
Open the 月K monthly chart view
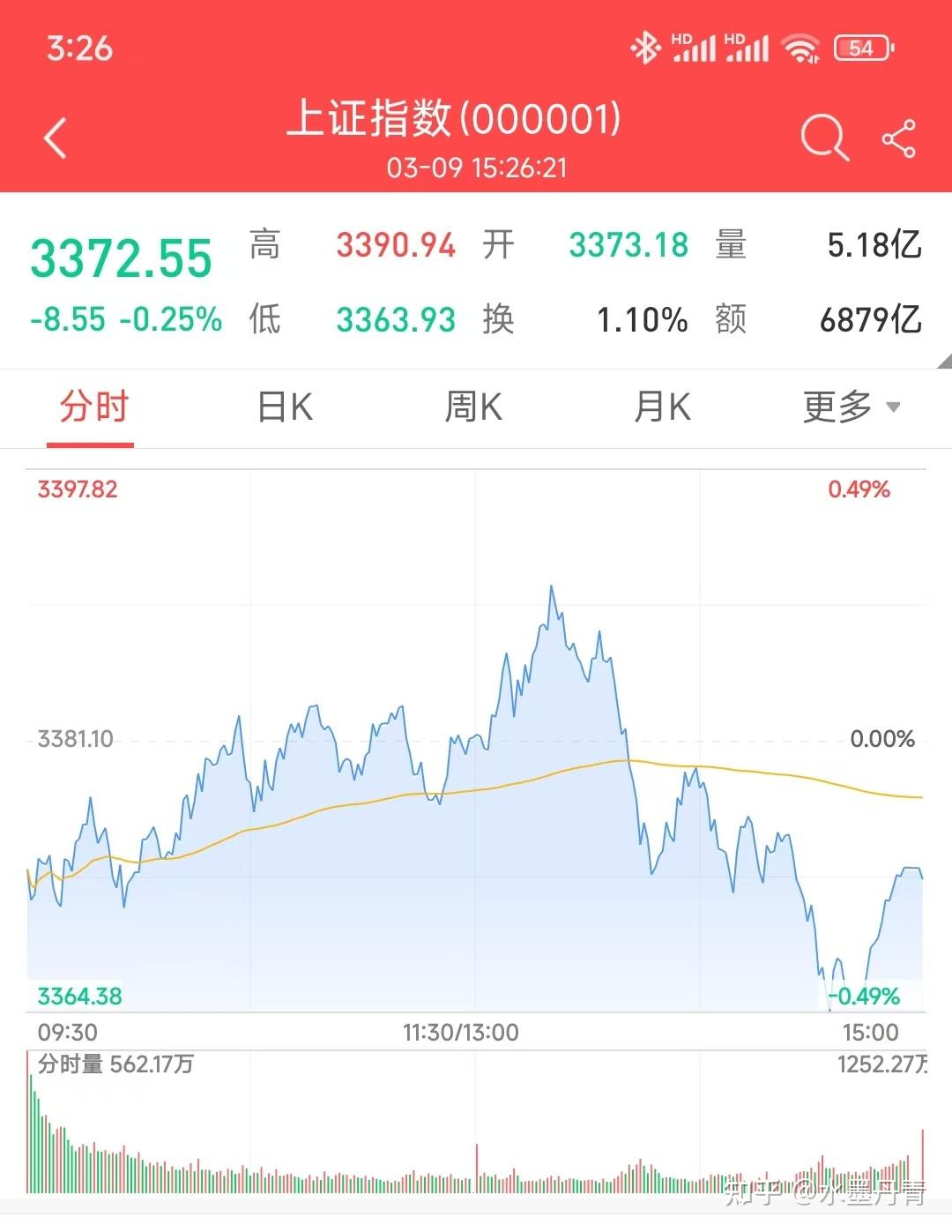tap(662, 407)
